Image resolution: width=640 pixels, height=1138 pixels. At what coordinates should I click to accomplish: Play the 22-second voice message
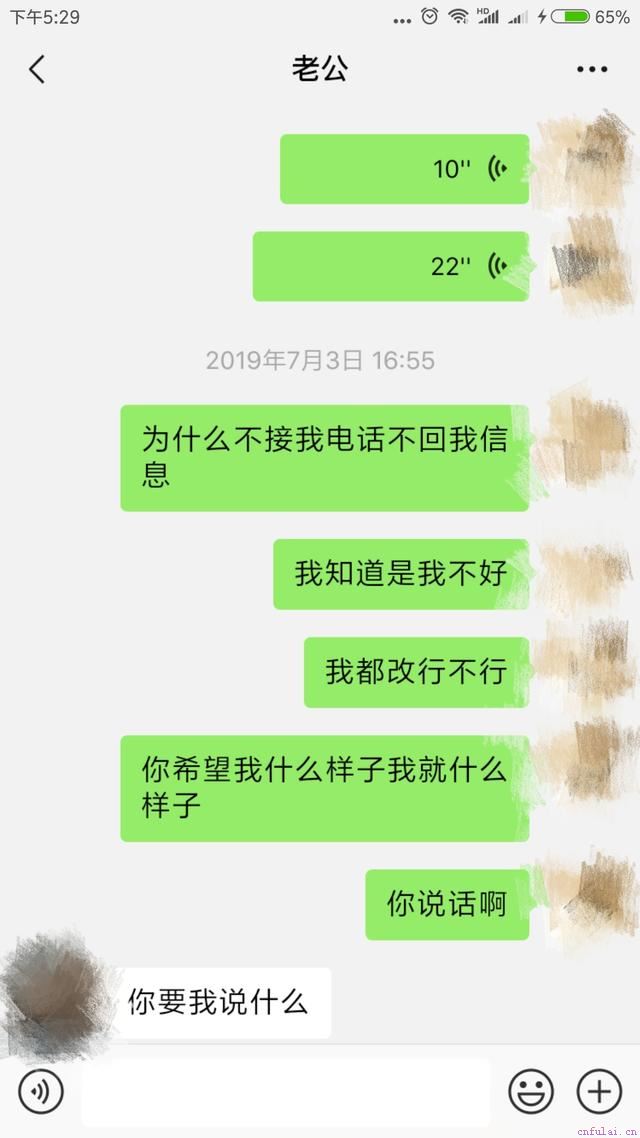[390, 266]
